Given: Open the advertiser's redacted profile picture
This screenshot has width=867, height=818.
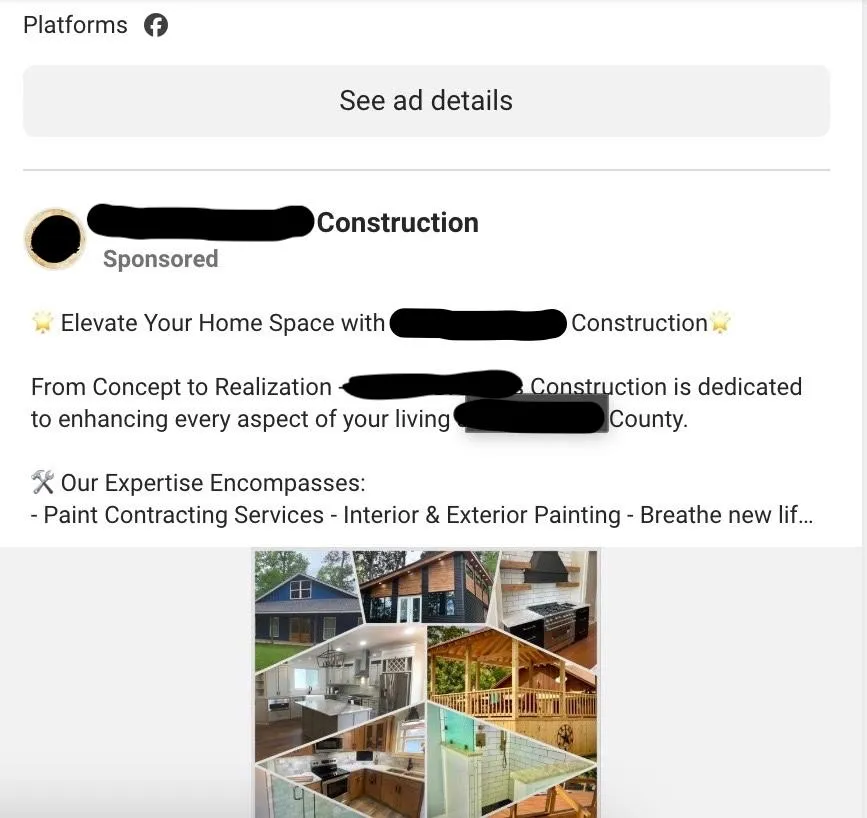Looking at the screenshot, I should pyautogui.click(x=55, y=239).
